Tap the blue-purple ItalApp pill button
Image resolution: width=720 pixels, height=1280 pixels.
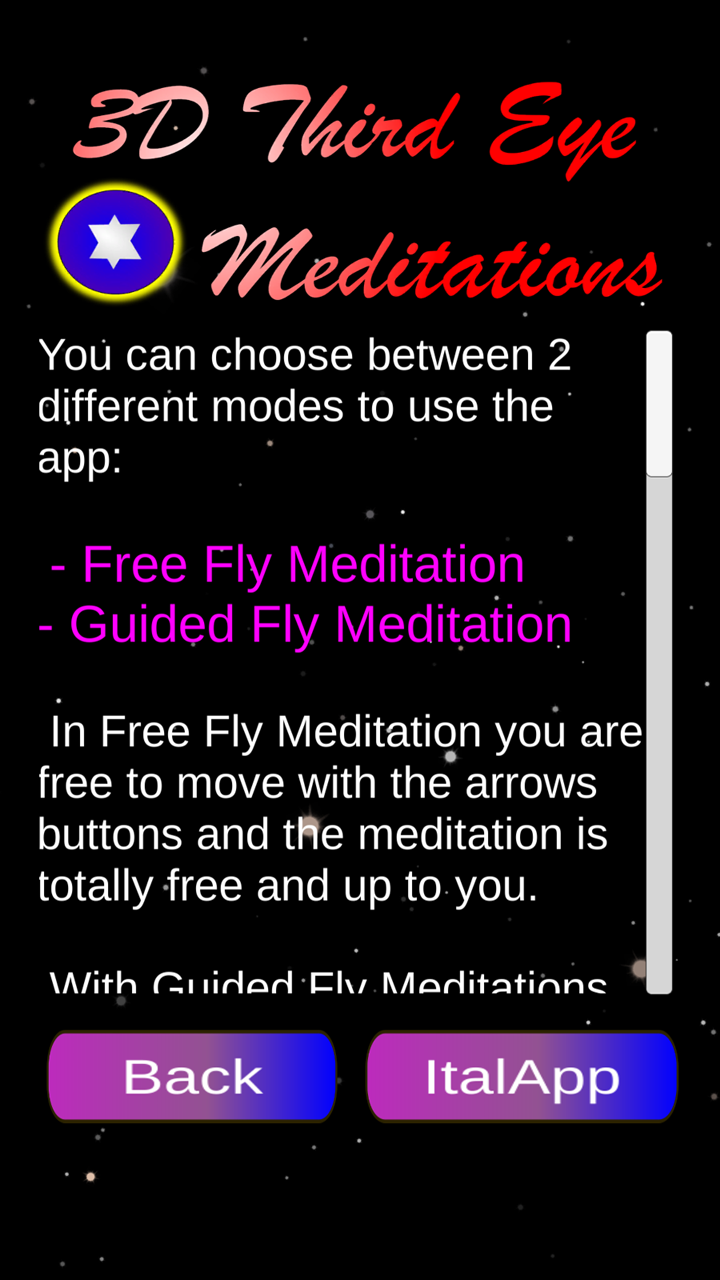(x=522, y=1076)
